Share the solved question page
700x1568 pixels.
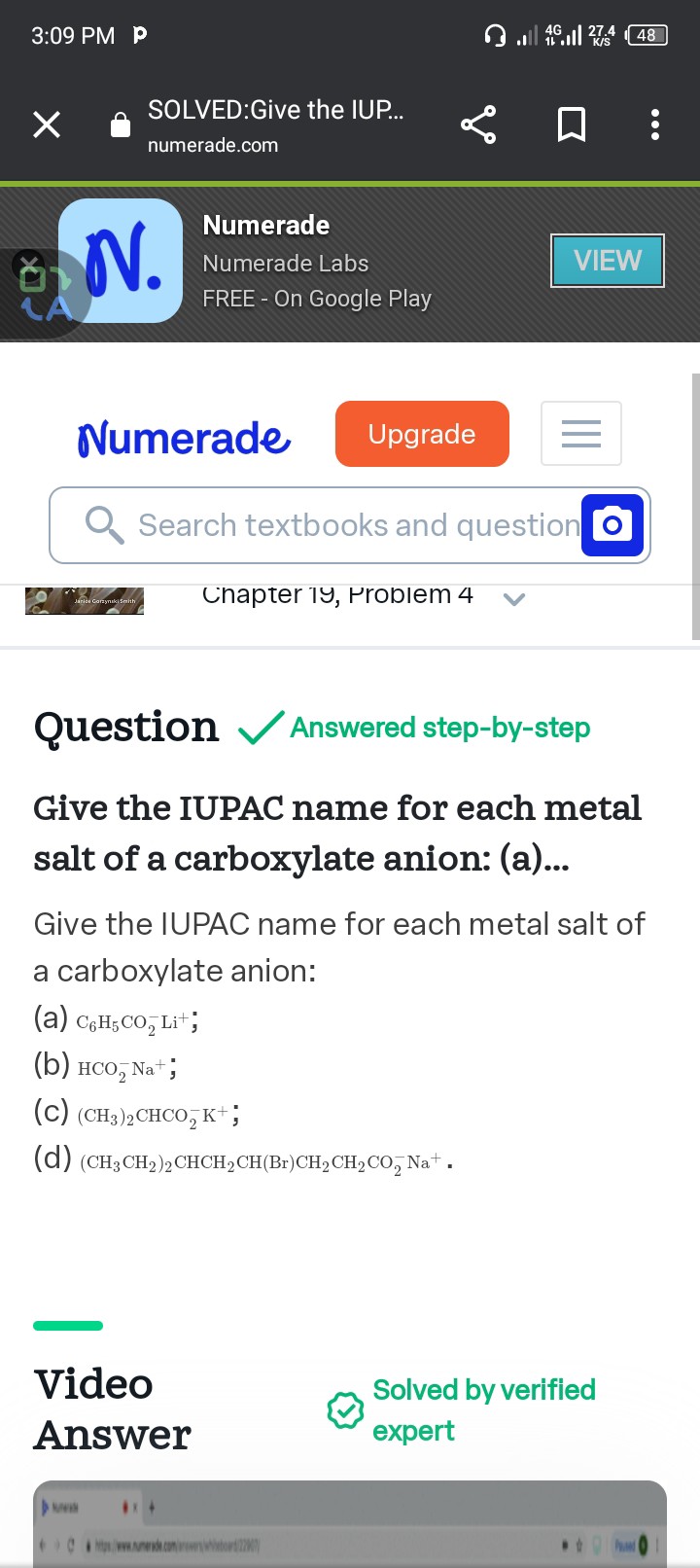click(x=477, y=125)
